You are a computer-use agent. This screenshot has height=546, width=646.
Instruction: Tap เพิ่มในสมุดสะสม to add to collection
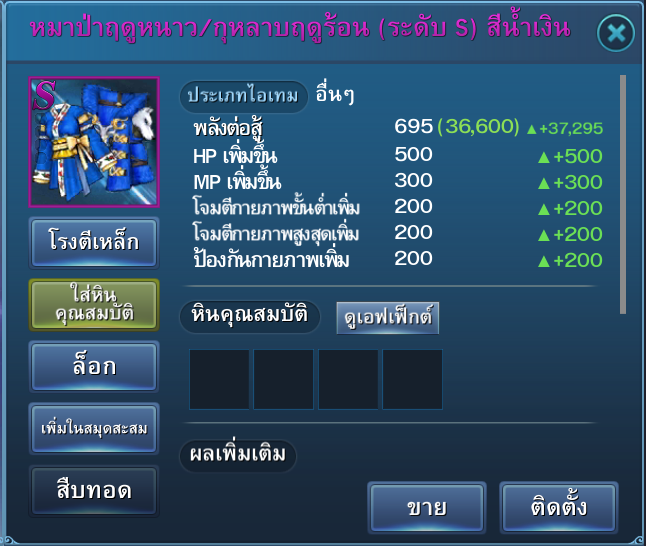coord(93,429)
